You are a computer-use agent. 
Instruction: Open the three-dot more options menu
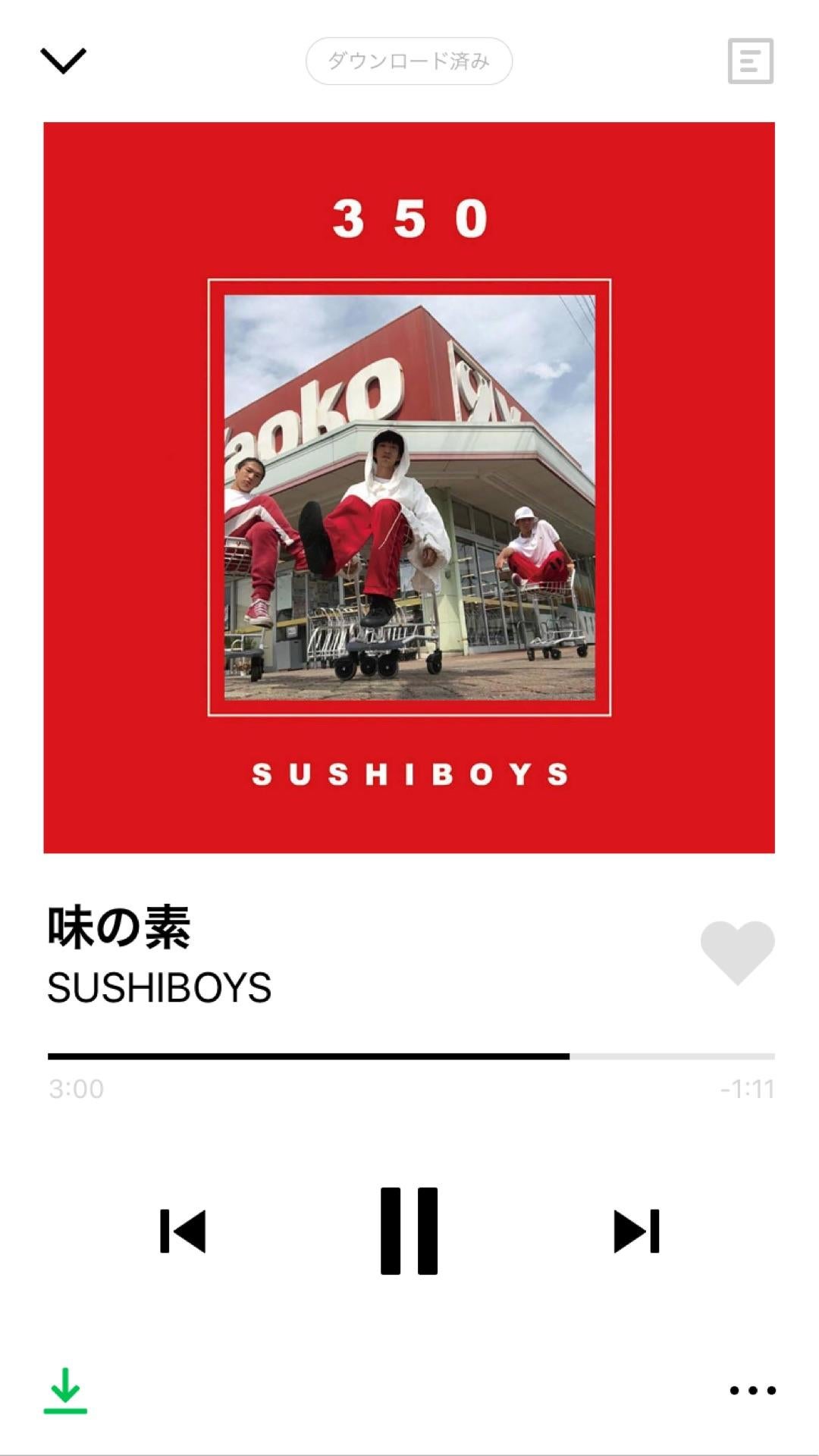(x=752, y=1390)
